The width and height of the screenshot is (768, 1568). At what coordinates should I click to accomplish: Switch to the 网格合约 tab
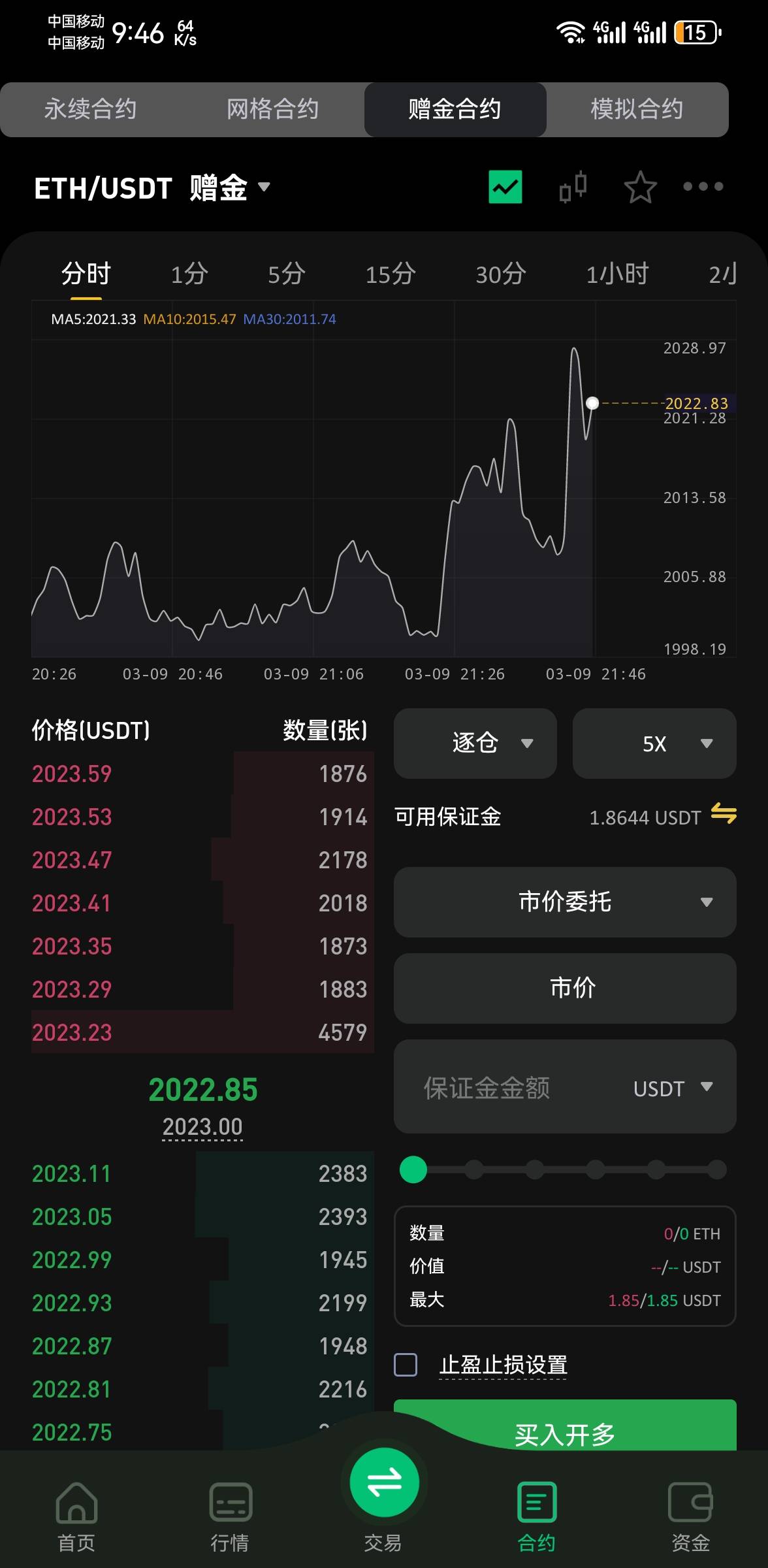point(272,109)
